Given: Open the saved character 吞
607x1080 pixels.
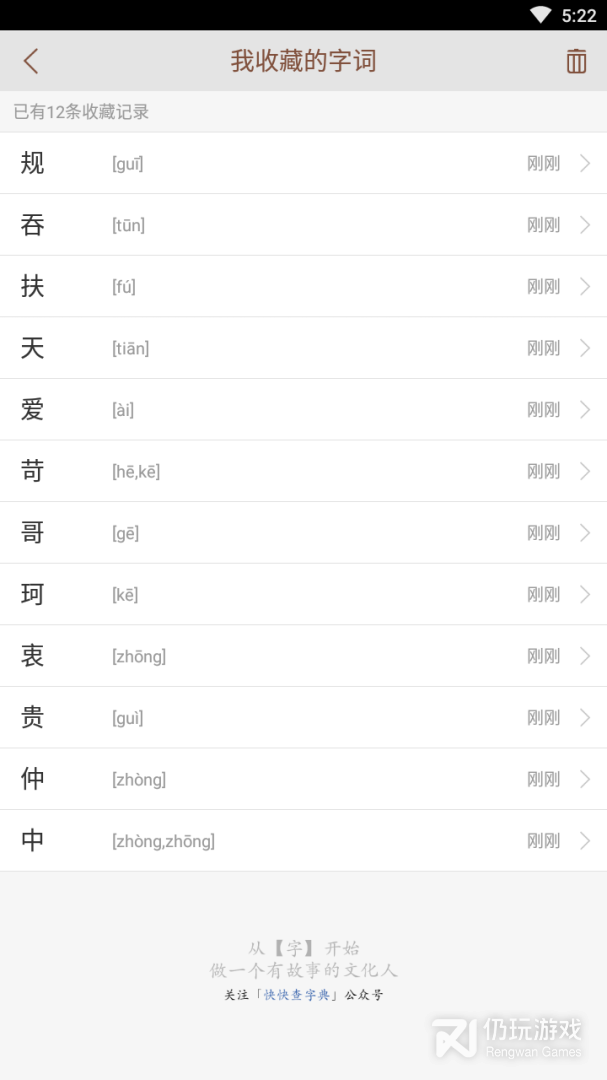Looking at the screenshot, I should pos(303,225).
